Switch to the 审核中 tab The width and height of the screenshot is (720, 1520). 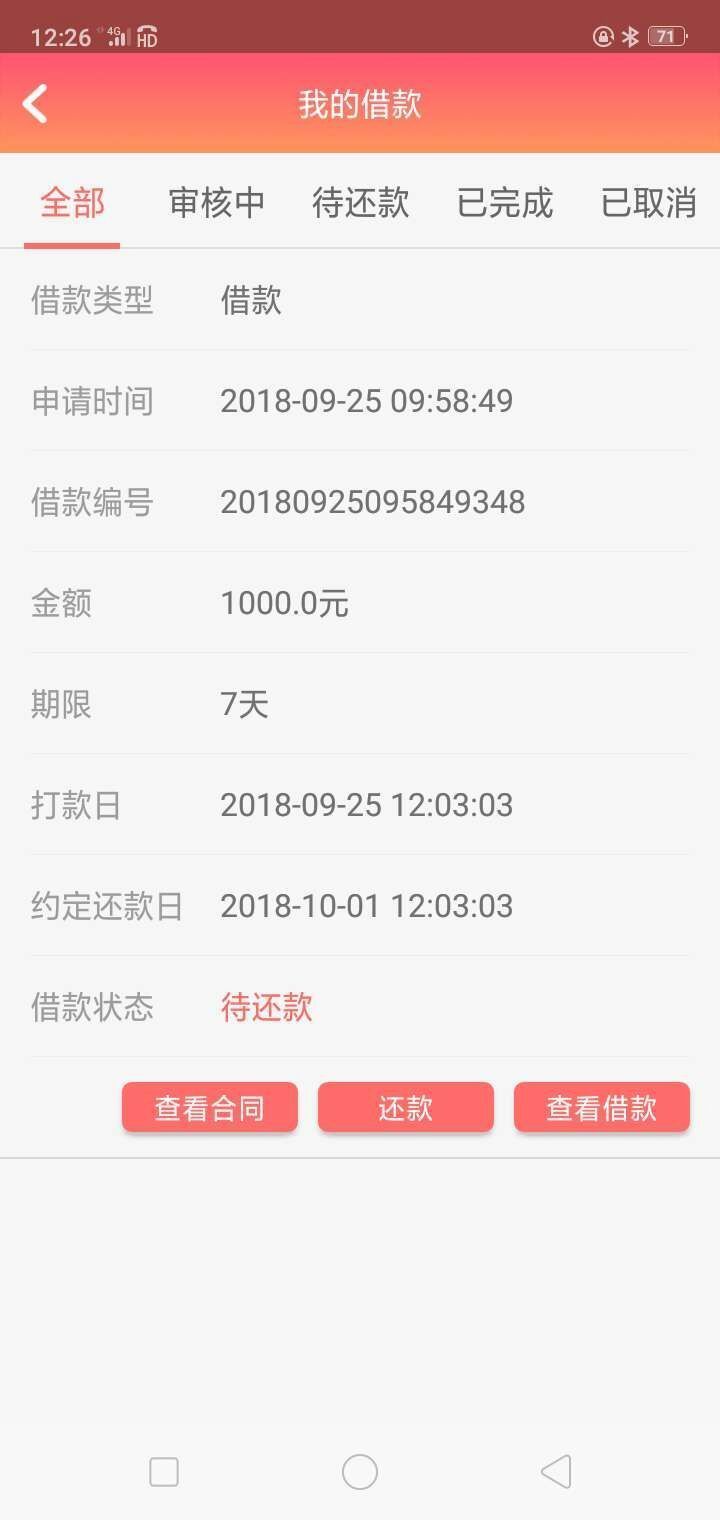(x=216, y=202)
